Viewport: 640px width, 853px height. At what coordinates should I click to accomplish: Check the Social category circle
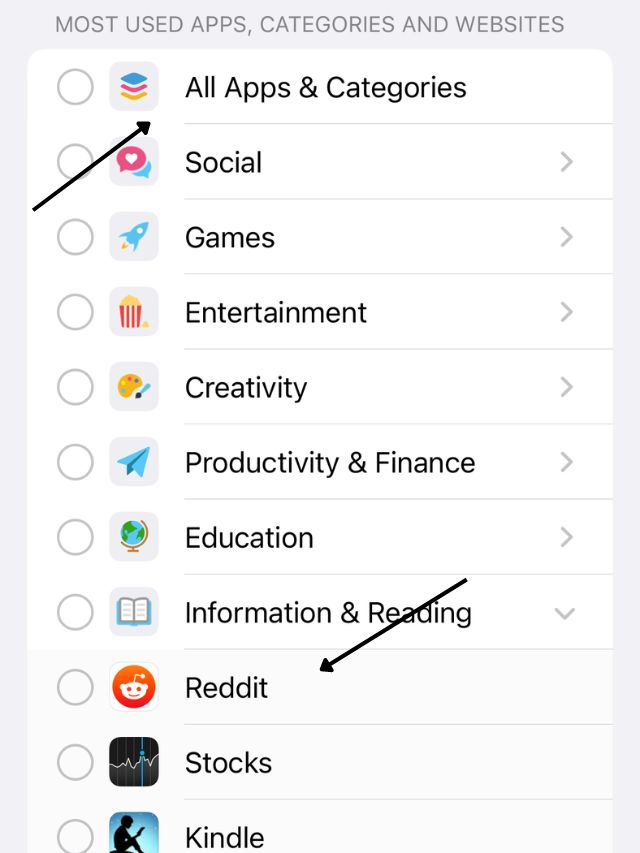pos(75,163)
